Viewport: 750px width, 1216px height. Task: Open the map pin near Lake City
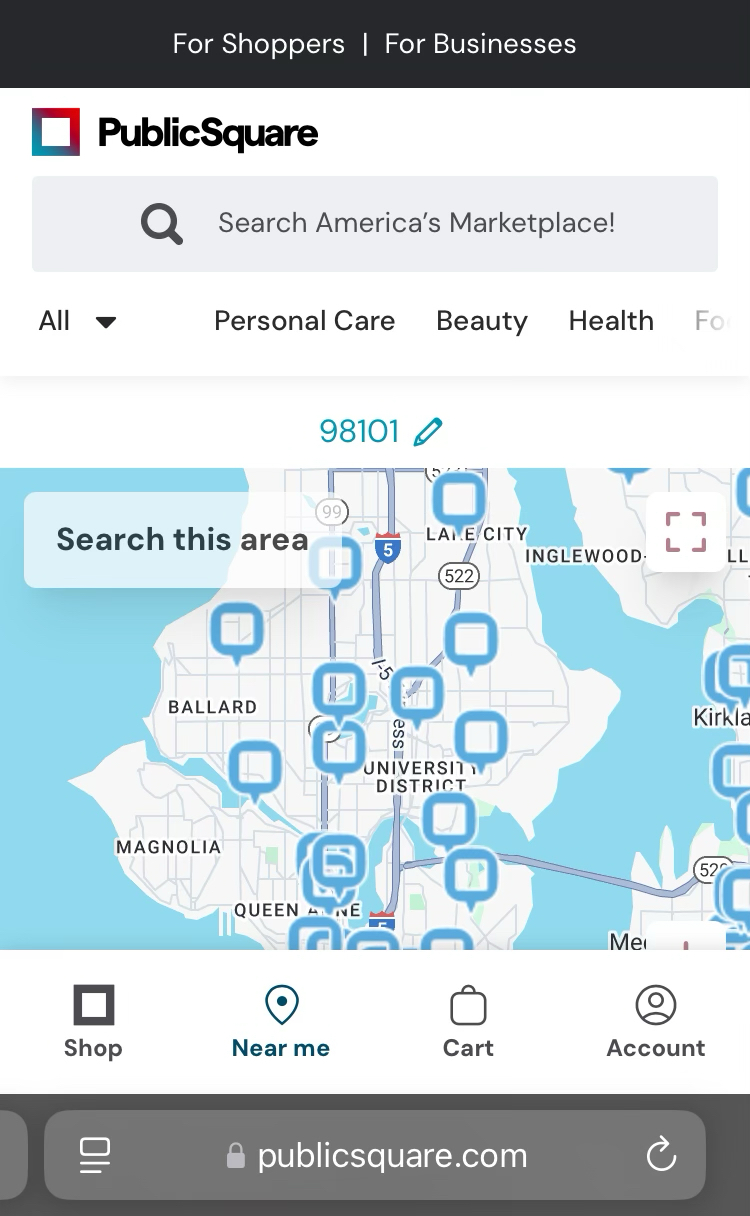(458, 499)
